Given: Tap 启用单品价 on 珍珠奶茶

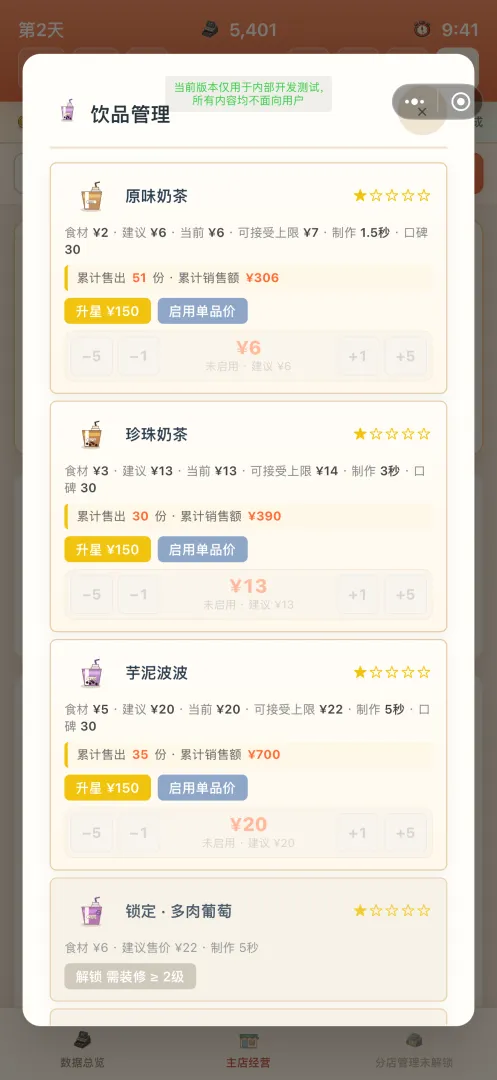Looking at the screenshot, I should tap(202, 550).
